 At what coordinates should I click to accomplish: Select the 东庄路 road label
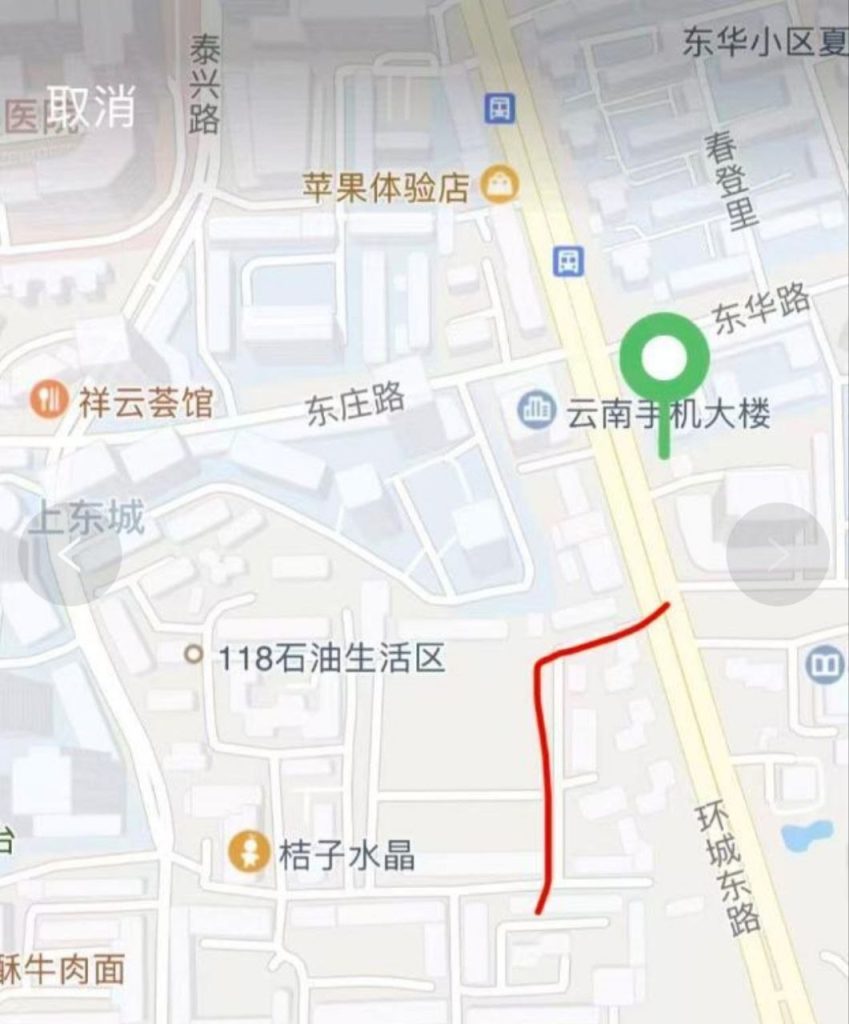[355, 404]
